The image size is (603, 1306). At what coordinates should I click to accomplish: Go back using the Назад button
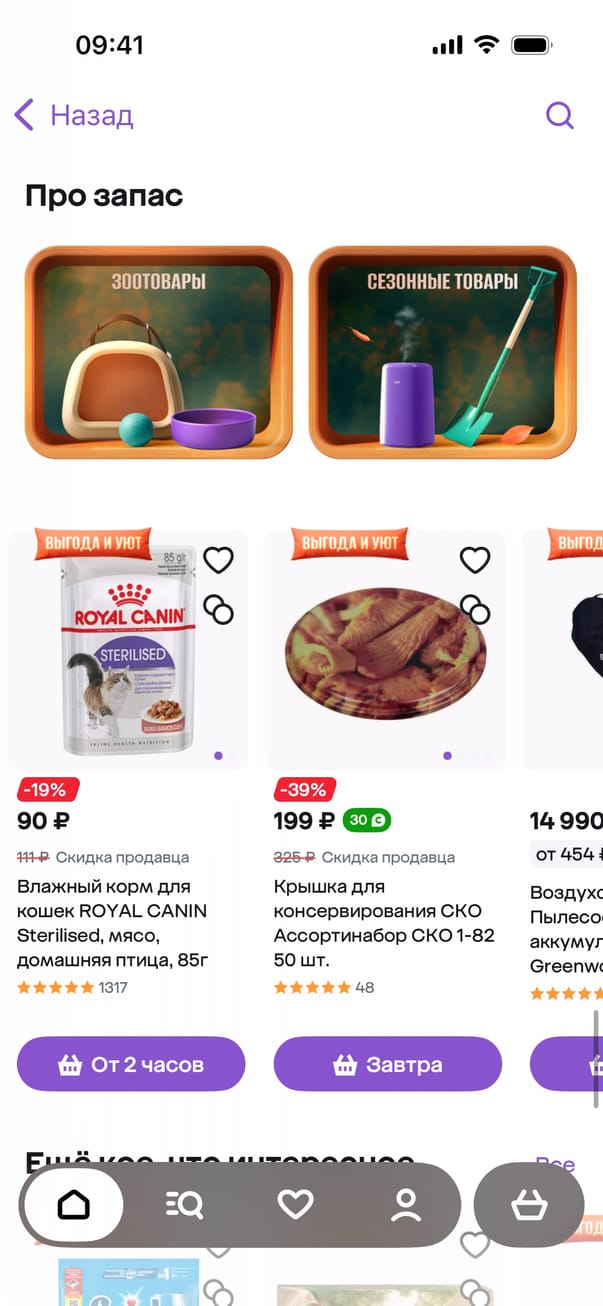74,115
